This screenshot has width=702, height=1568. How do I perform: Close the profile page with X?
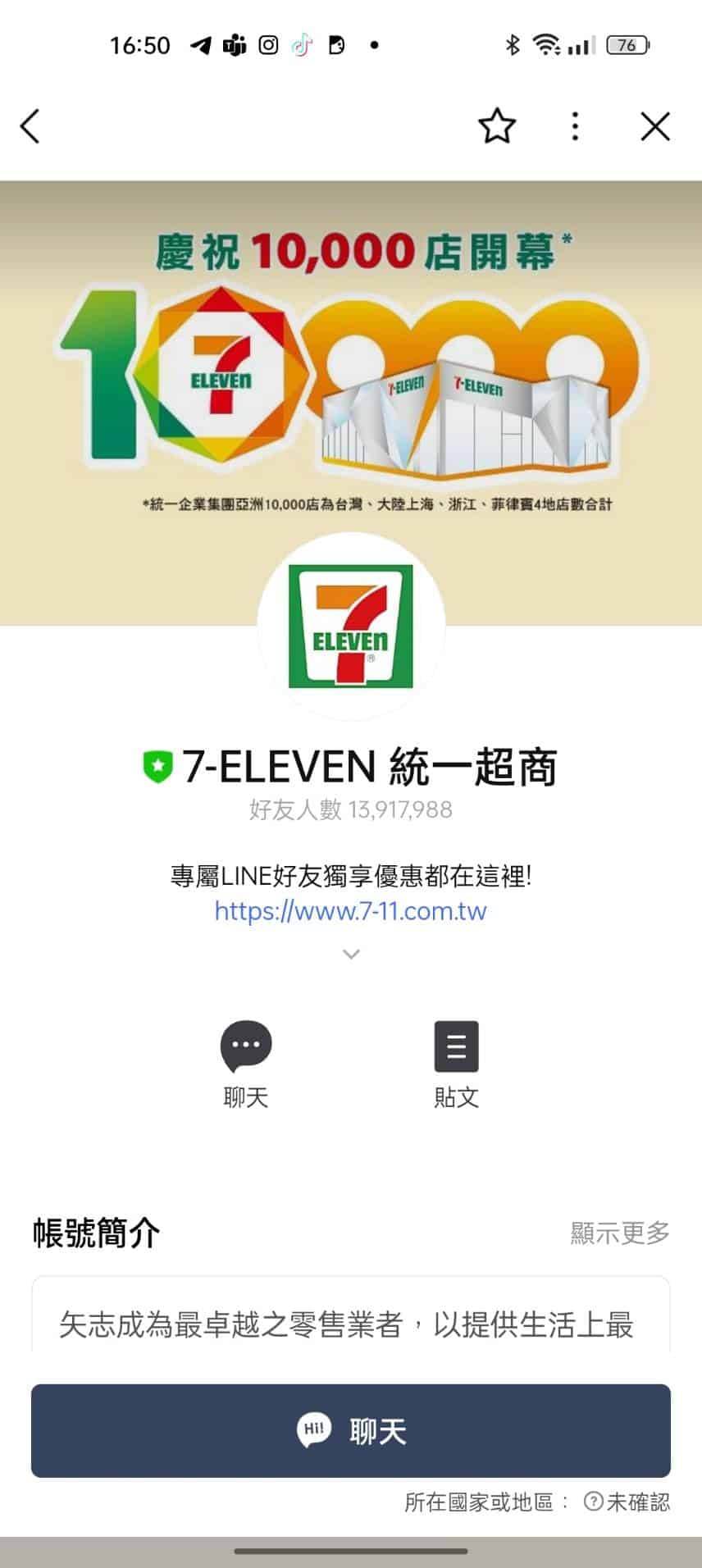pos(654,127)
